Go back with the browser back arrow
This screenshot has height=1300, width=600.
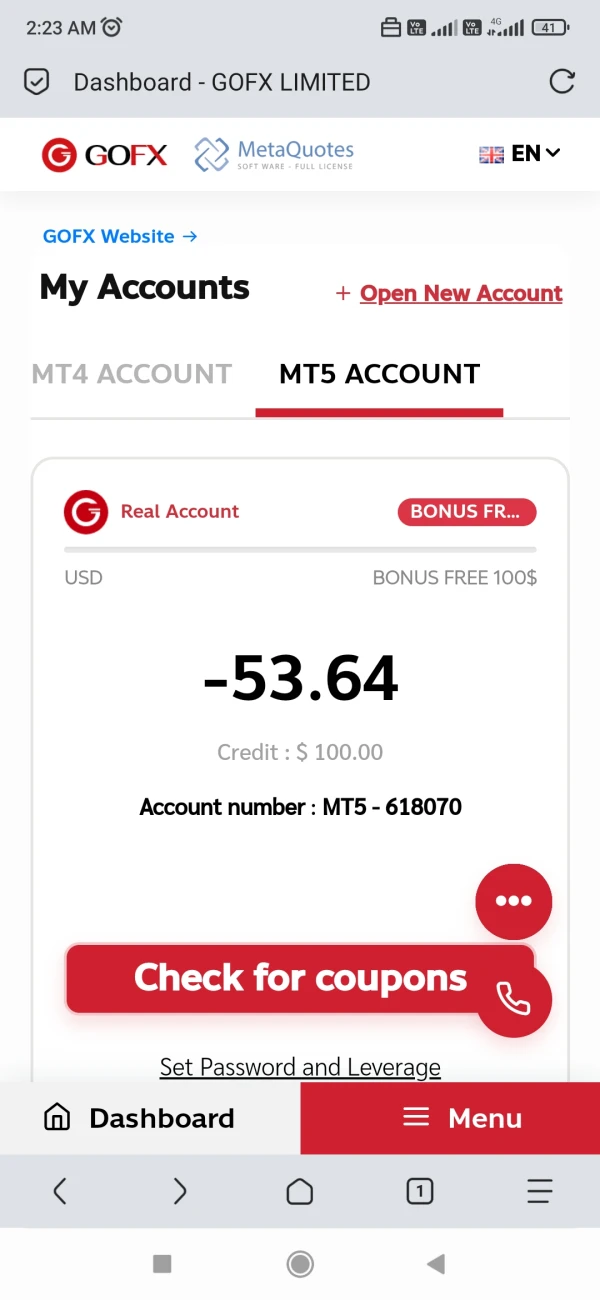pyautogui.click(x=60, y=1190)
